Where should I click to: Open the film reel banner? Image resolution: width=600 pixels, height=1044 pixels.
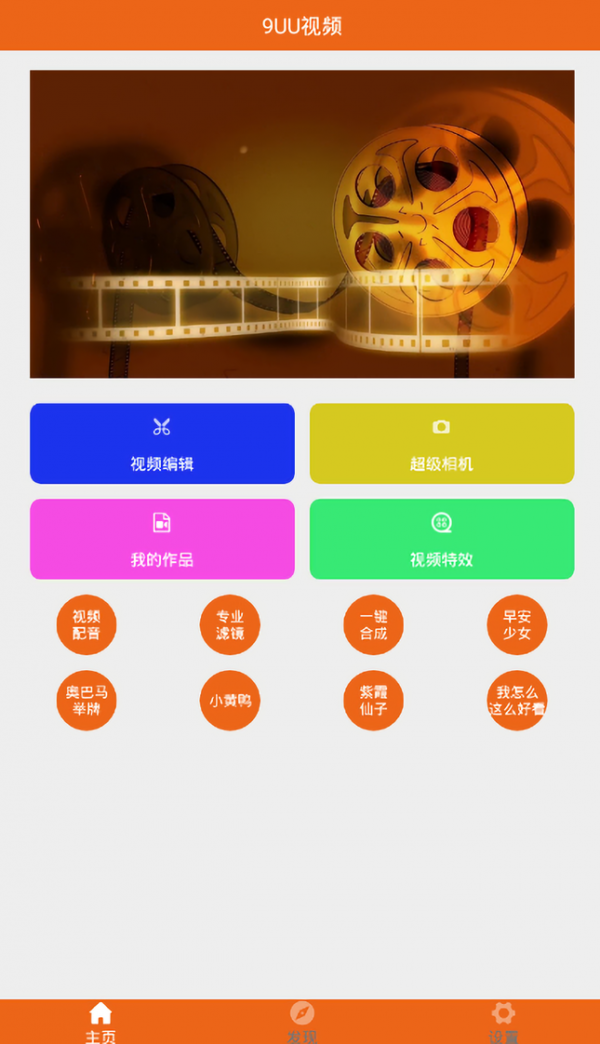click(x=301, y=224)
